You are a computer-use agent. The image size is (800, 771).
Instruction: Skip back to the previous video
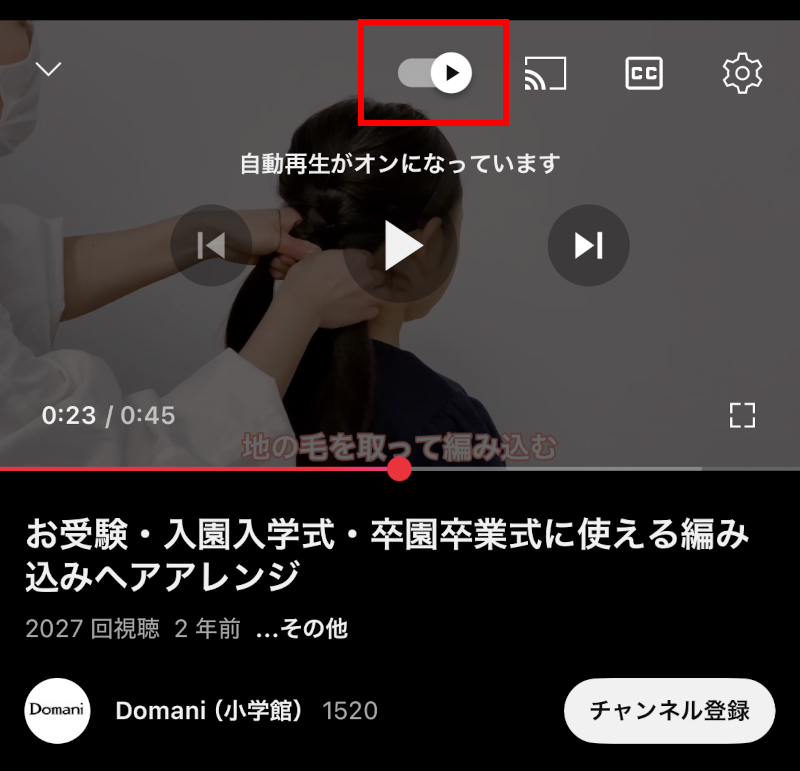pyautogui.click(x=211, y=245)
